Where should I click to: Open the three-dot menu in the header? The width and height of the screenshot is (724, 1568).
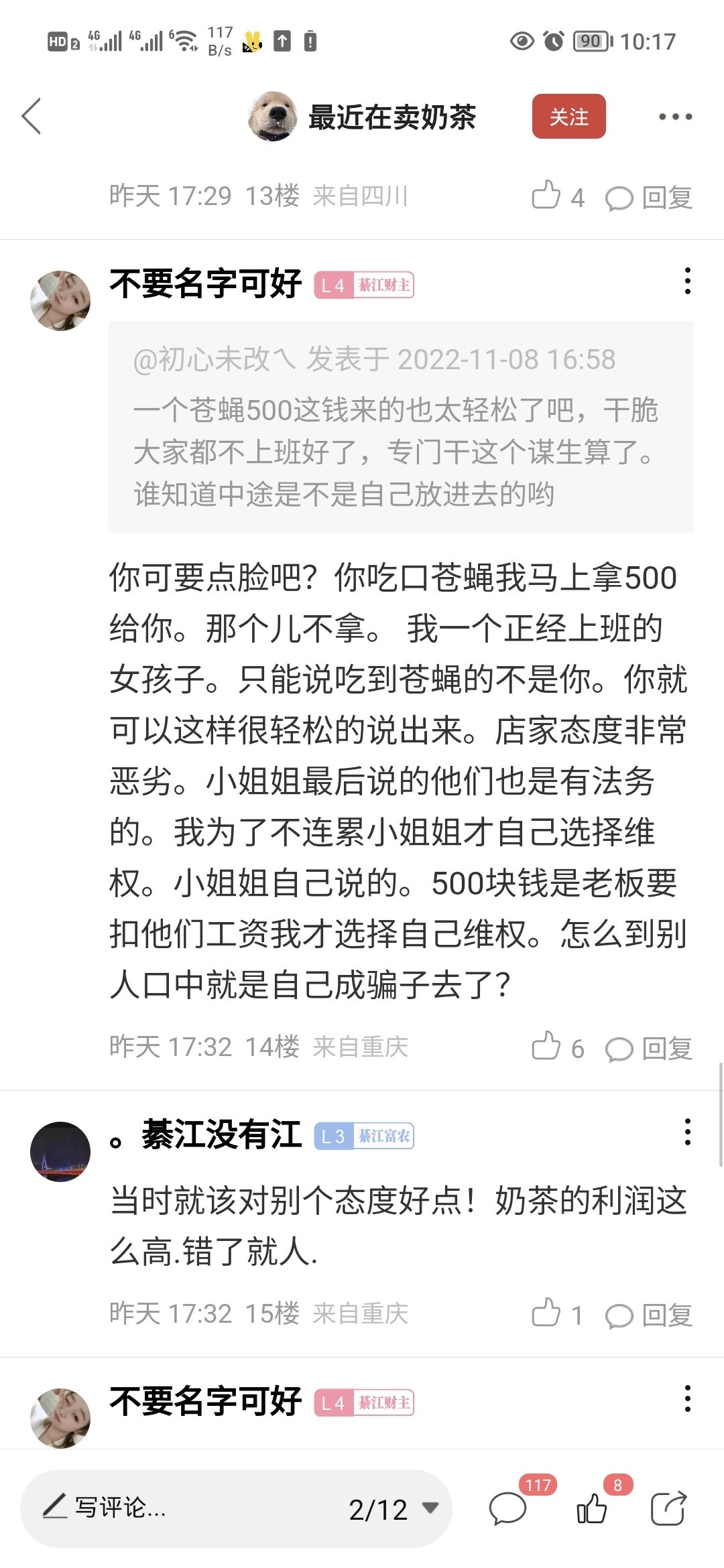[x=674, y=117]
